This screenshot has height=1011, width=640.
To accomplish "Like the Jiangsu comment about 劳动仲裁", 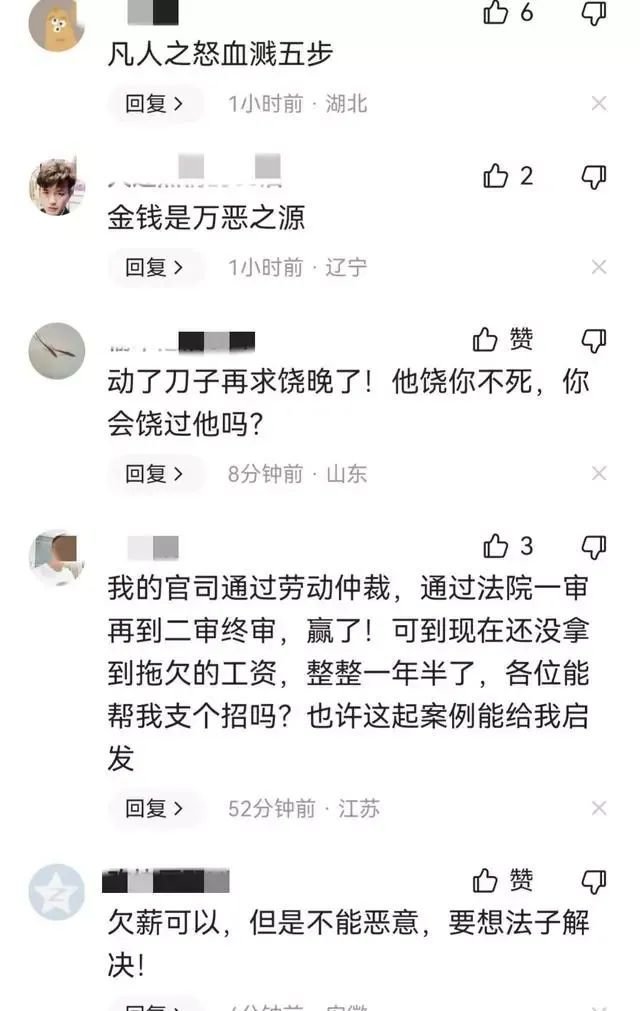I will (x=497, y=546).
